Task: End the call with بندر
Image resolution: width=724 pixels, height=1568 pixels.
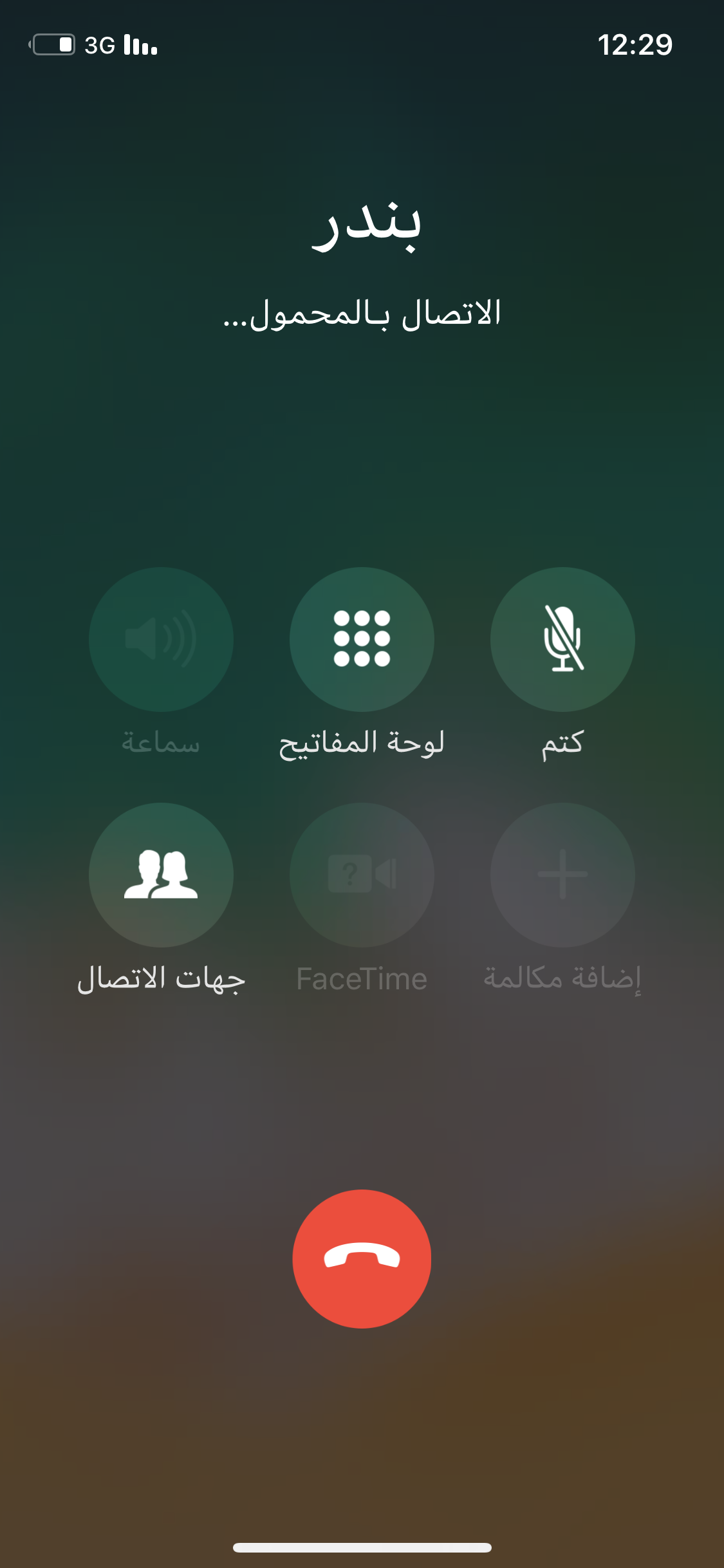Action: tap(362, 1258)
